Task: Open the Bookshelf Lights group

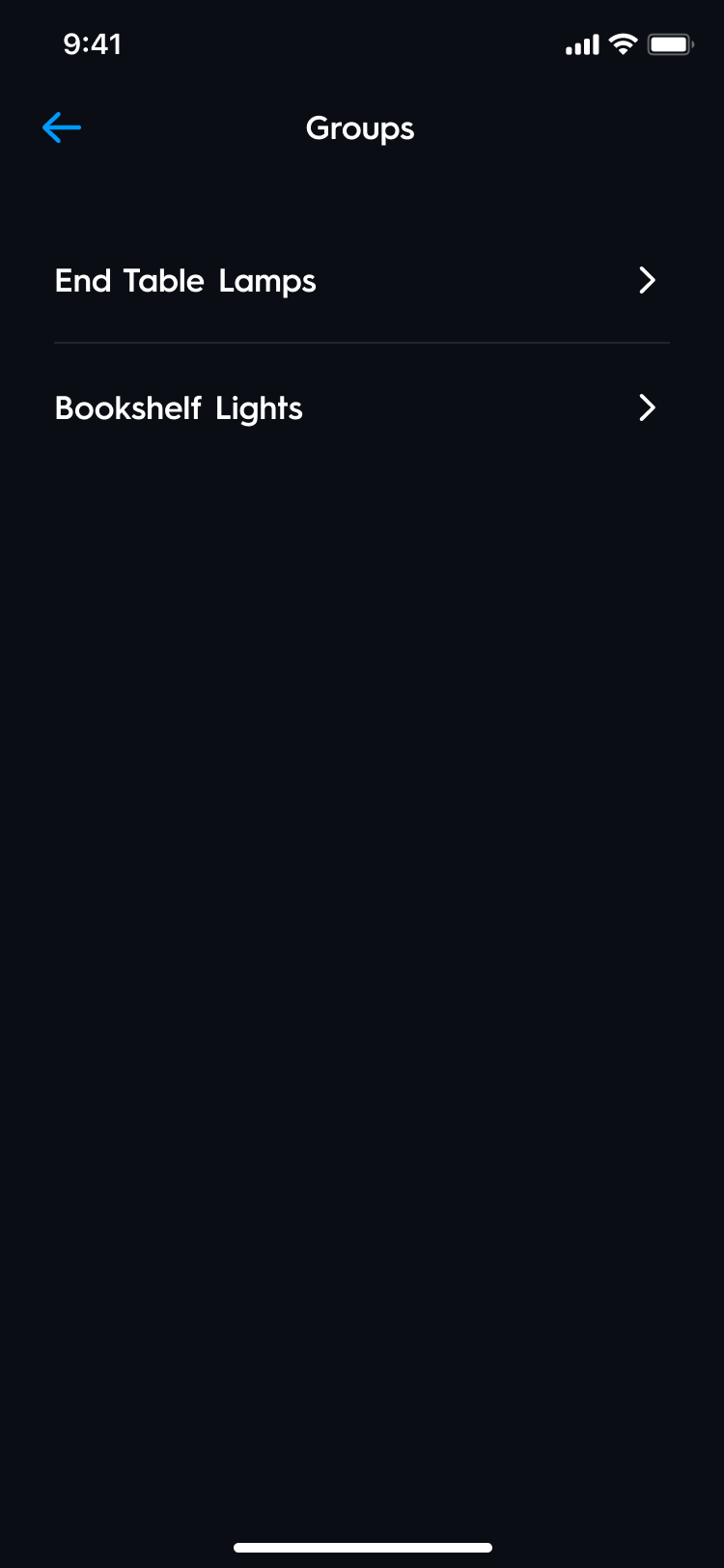Action: (x=361, y=408)
